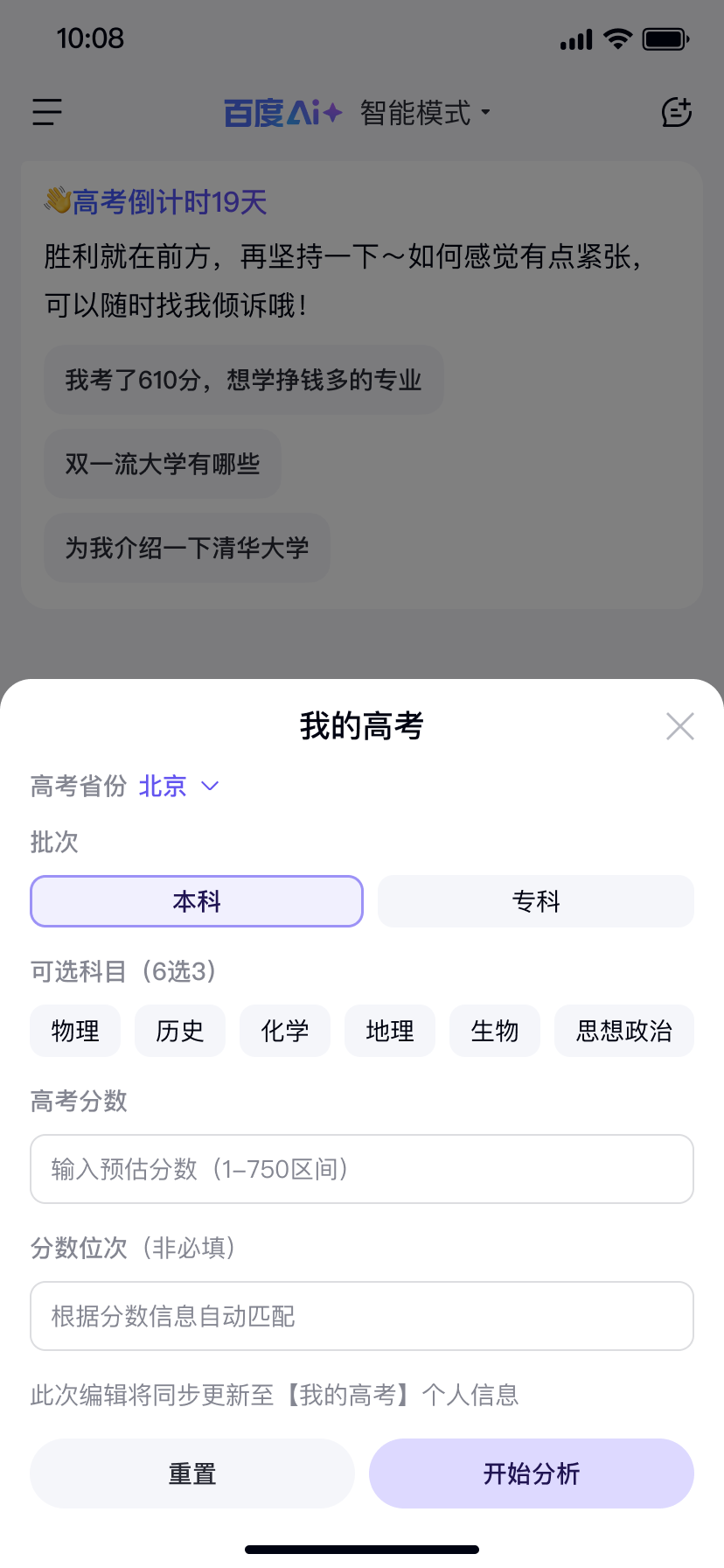Tap the 为我介绍一下清华大学 suggestion

tap(186, 549)
